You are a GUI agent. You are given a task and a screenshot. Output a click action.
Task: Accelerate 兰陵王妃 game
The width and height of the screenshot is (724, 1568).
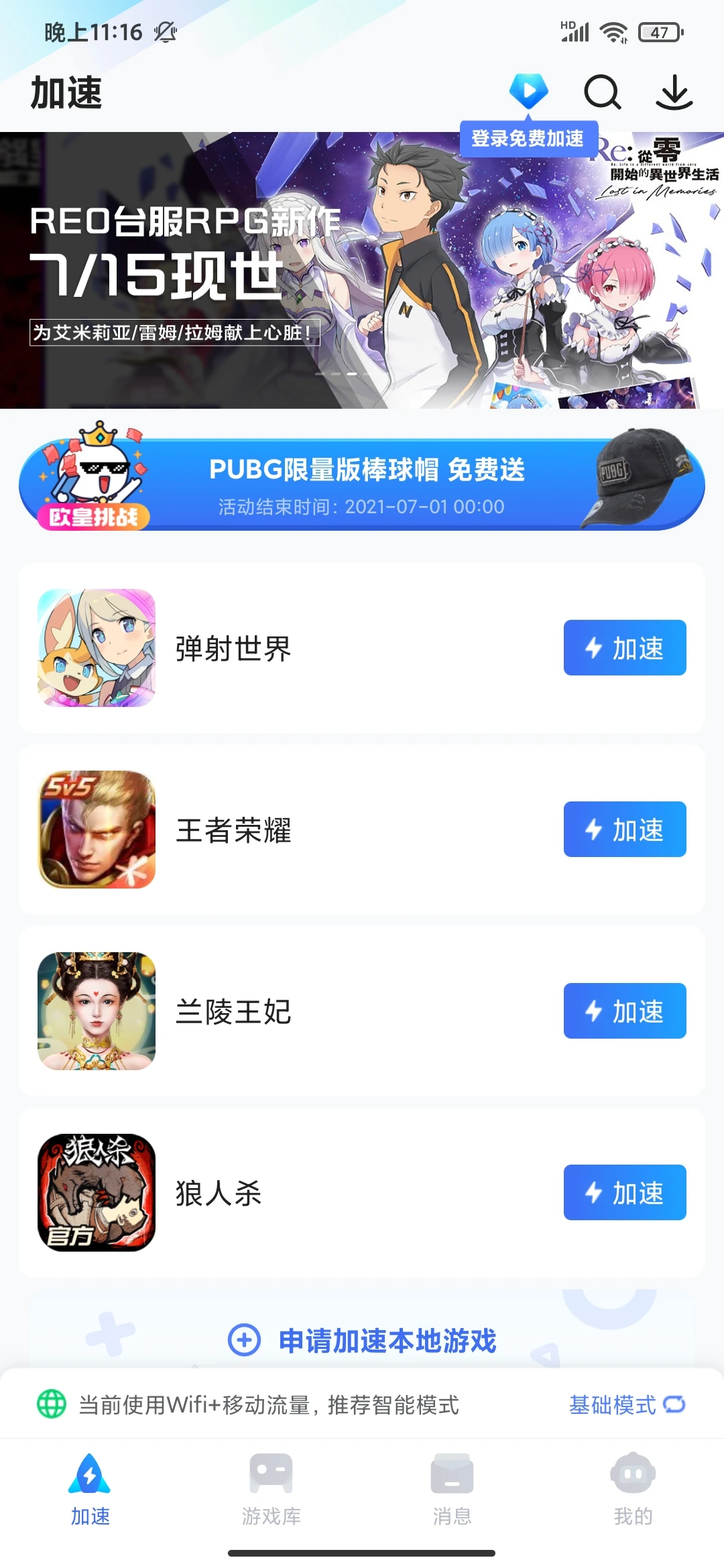624,1011
